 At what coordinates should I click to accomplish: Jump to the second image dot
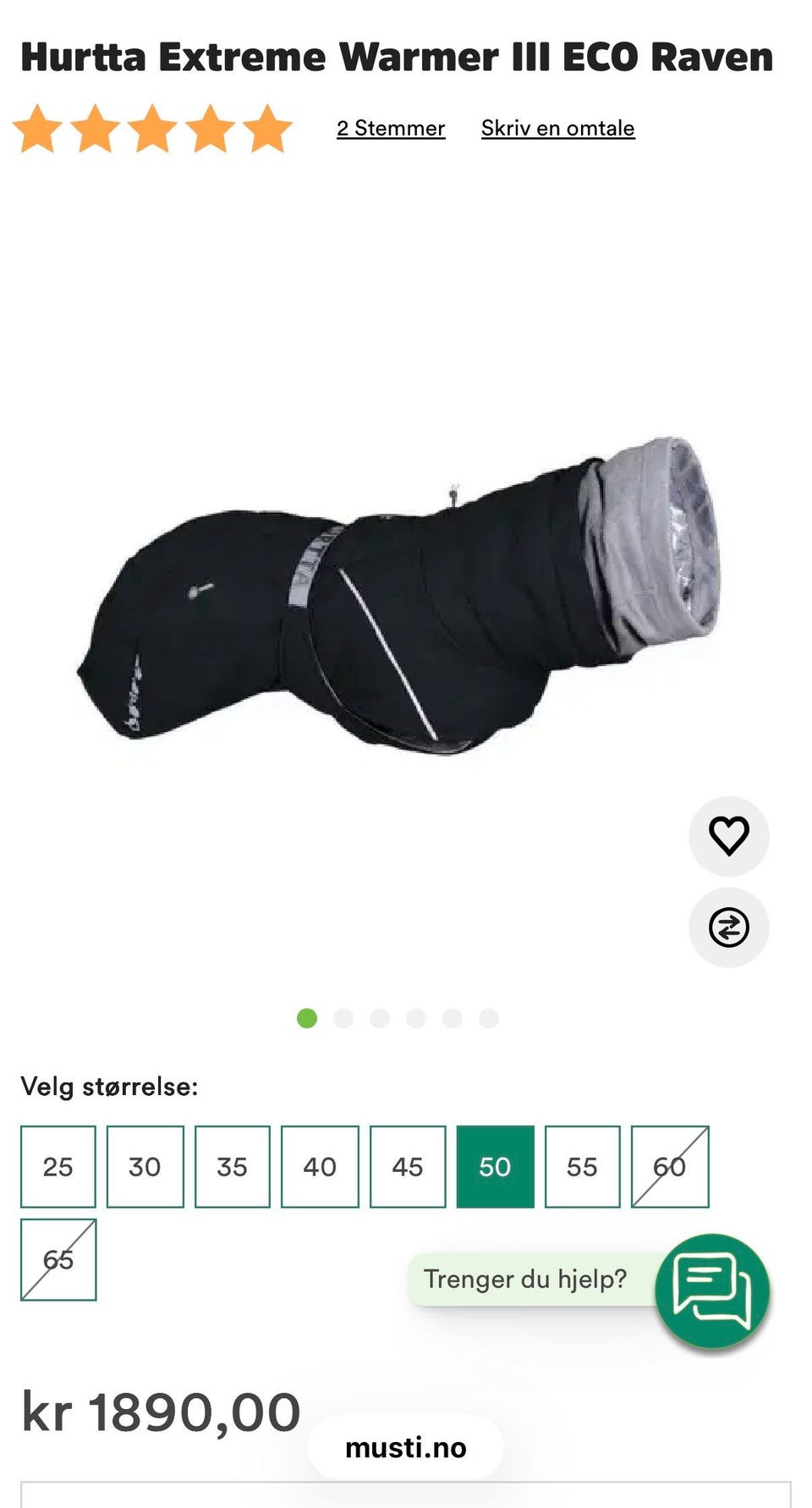(343, 1018)
